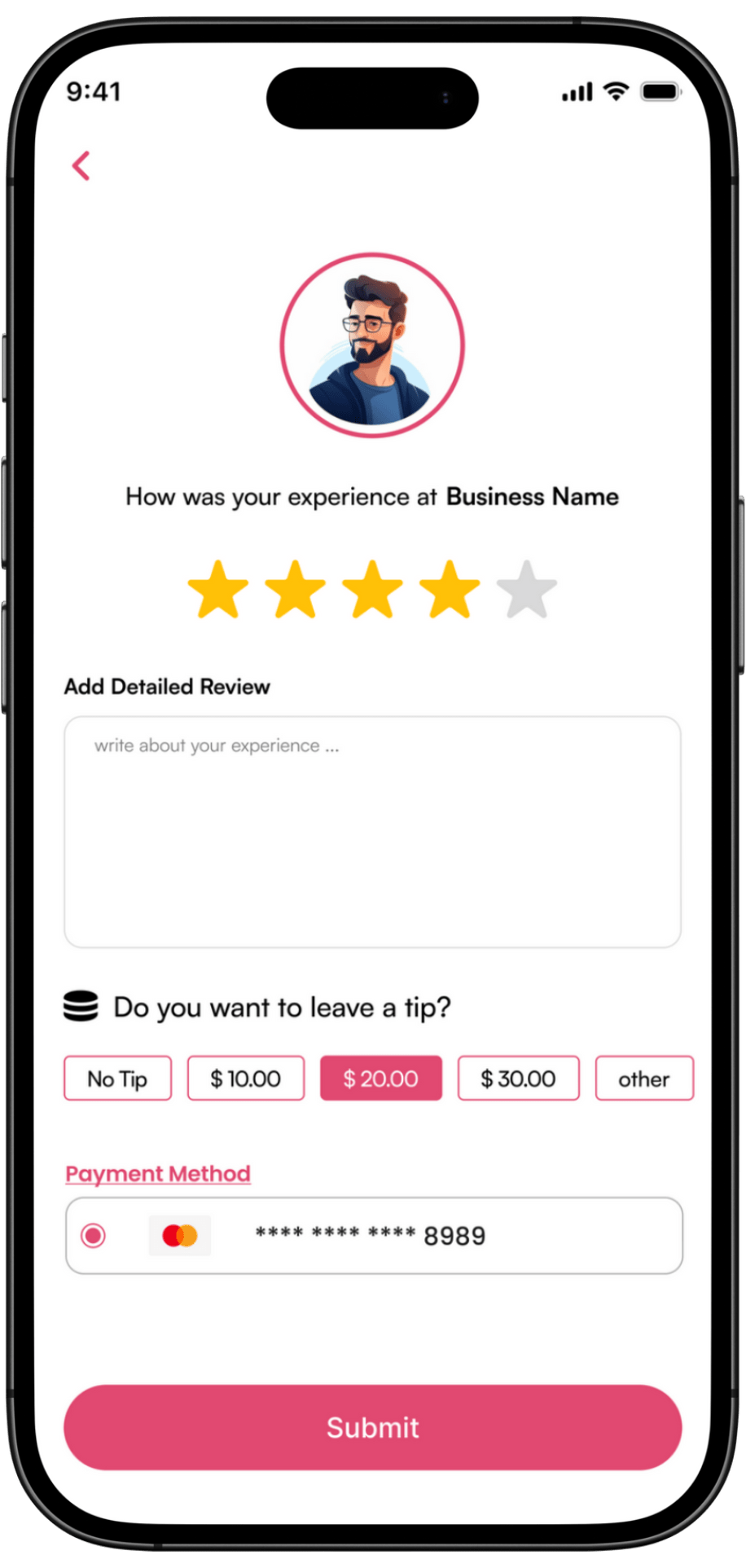Screen dimensions: 746x1568
Task: Submit the review
Action: click(372, 1428)
